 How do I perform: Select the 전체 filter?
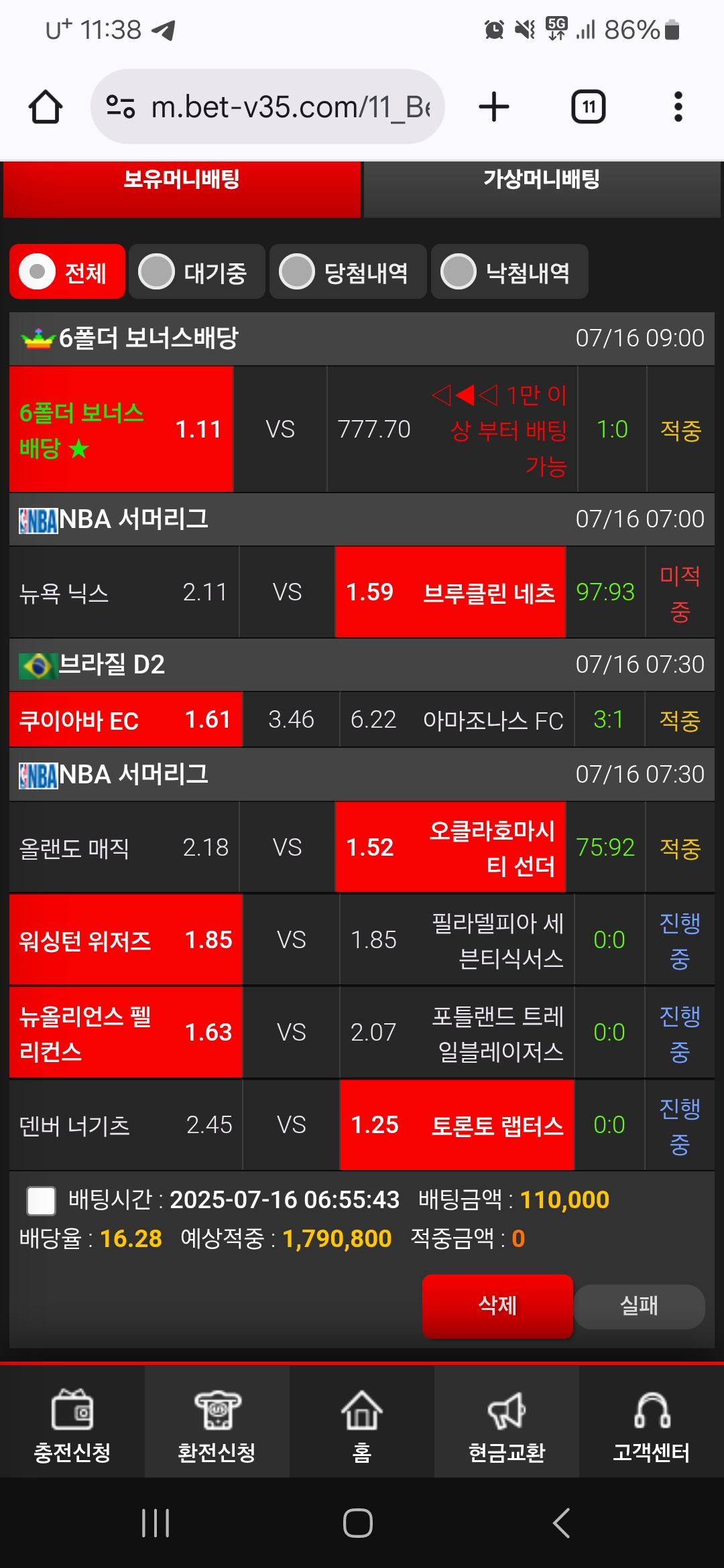click(x=68, y=271)
